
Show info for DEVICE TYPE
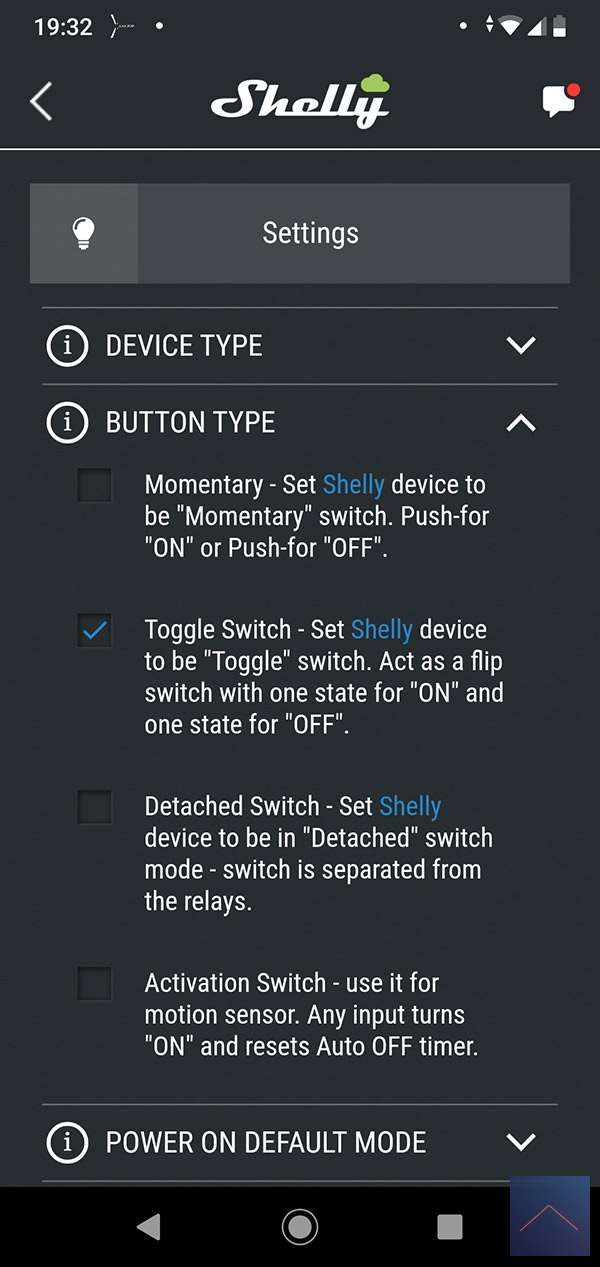coord(67,346)
